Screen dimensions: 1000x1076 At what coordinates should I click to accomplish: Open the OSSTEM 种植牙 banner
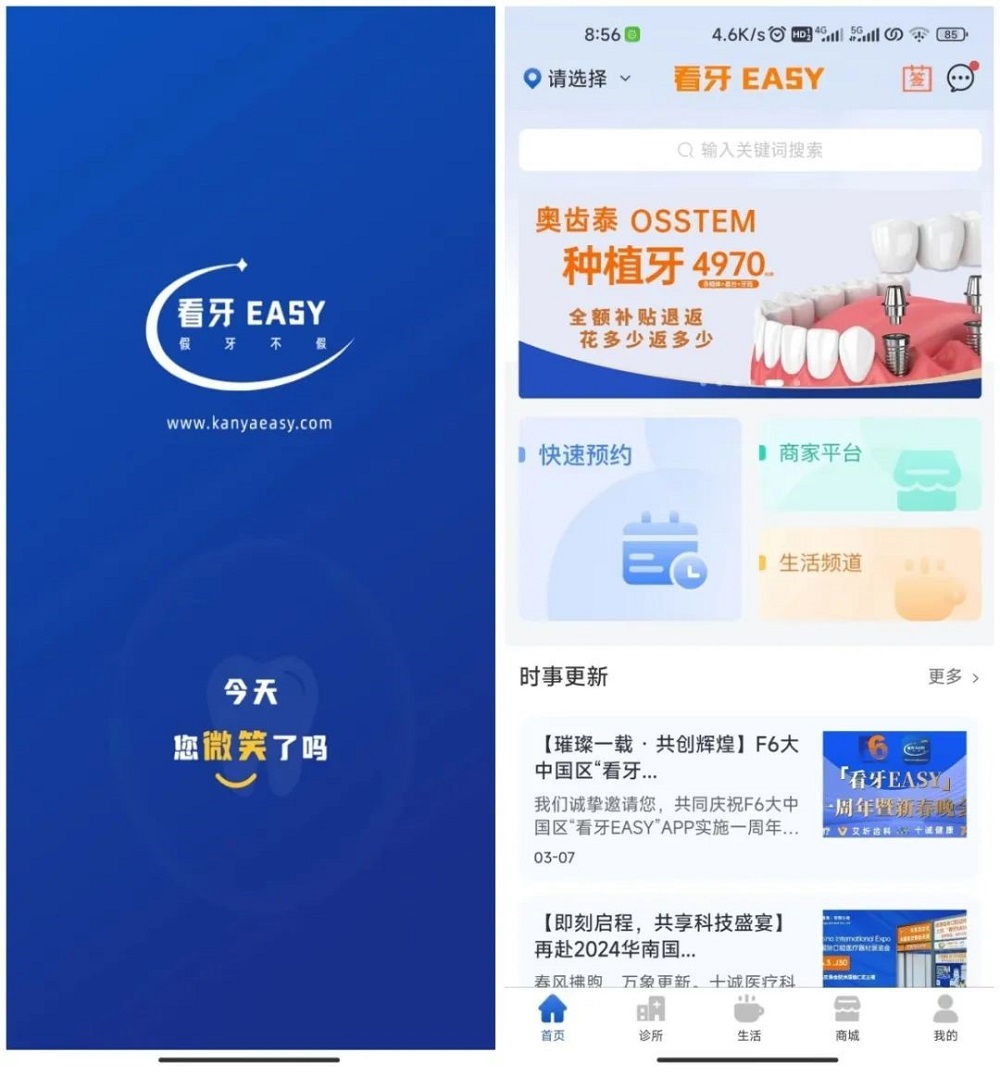tap(749, 294)
